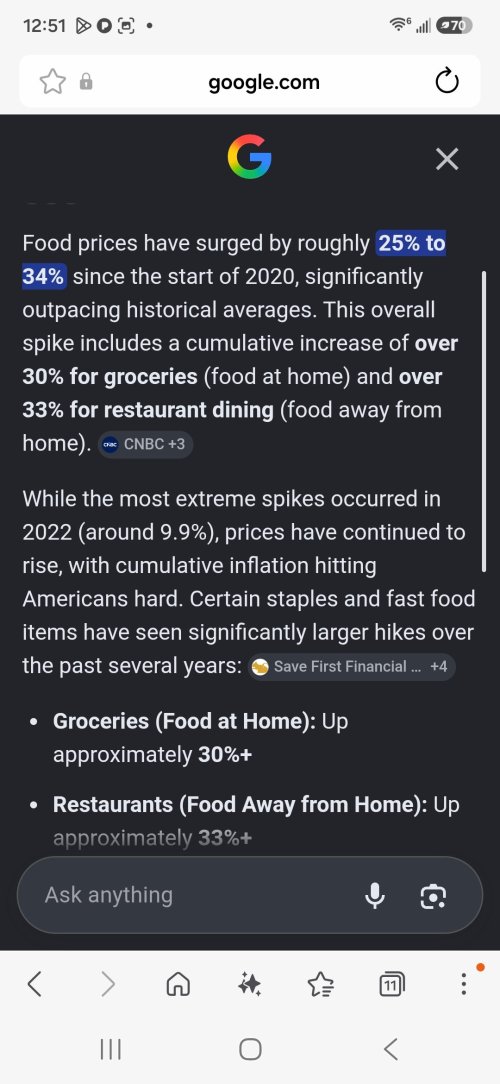Open the CNBC +3 source chip

click(146, 444)
